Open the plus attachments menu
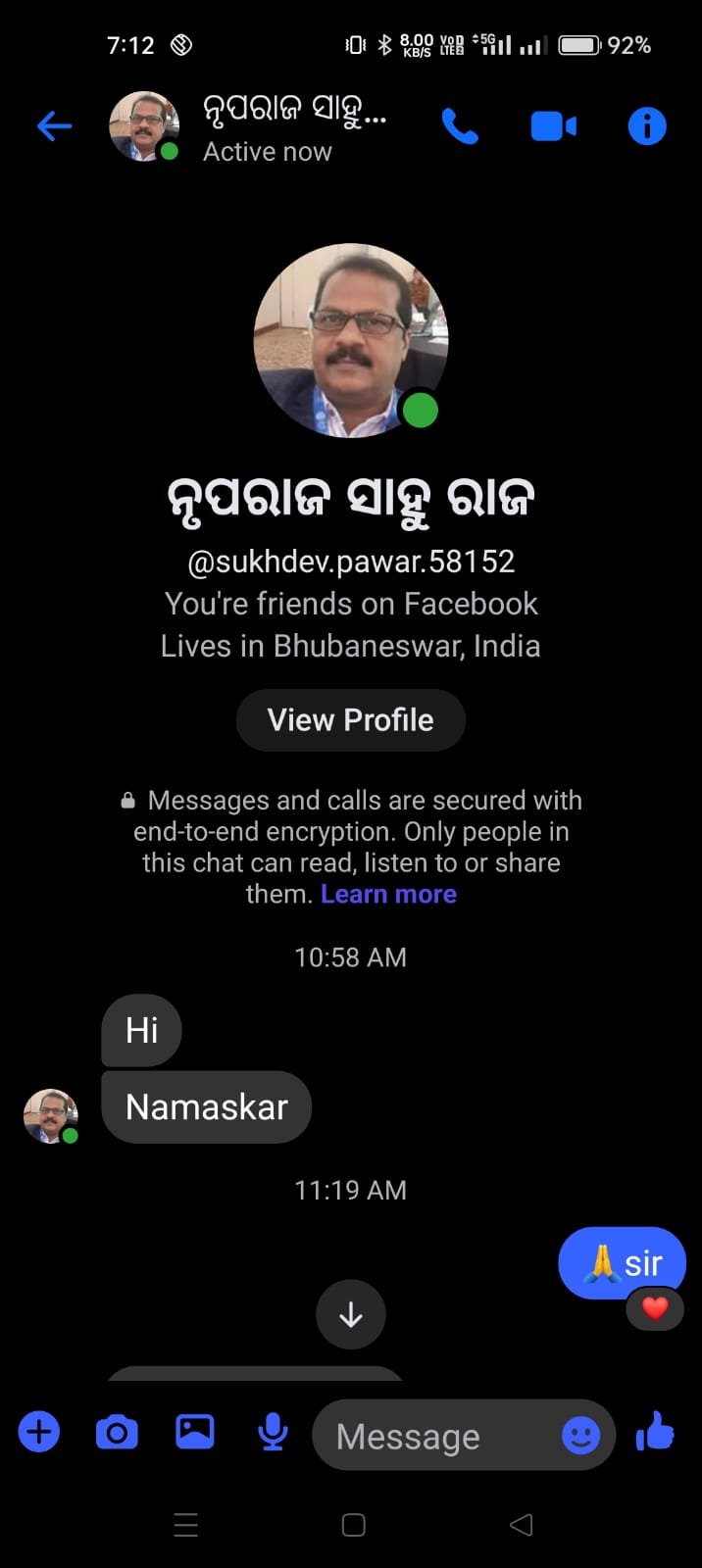702x1568 pixels. [x=39, y=1433]
